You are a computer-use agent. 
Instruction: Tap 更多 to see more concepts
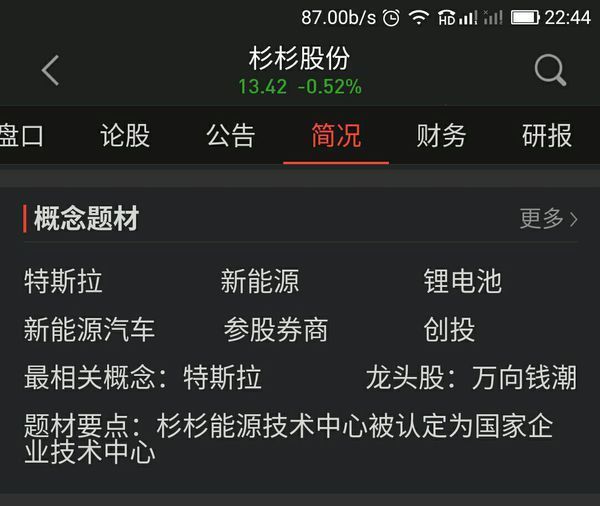(x=548, y=219)
